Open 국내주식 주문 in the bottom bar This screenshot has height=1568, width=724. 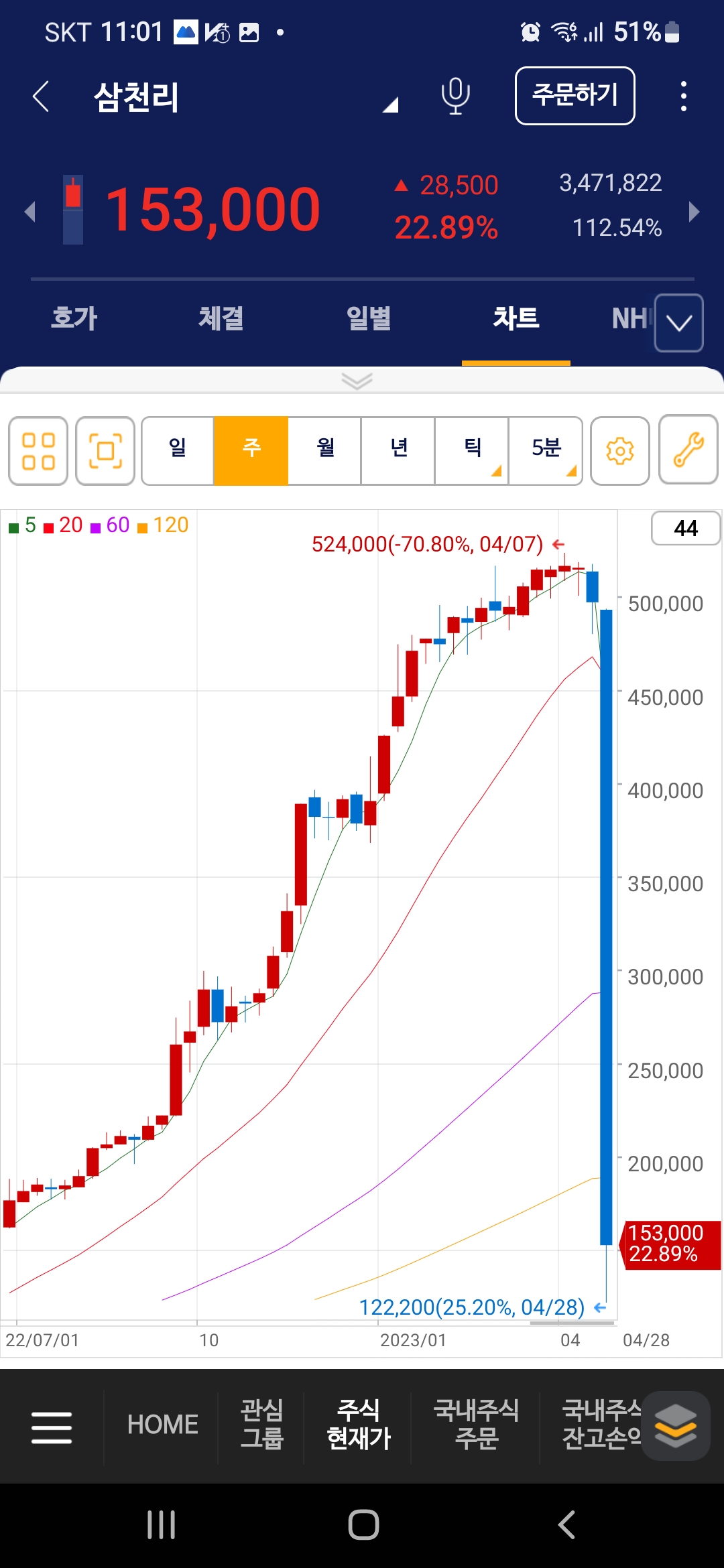[476, 1425]
